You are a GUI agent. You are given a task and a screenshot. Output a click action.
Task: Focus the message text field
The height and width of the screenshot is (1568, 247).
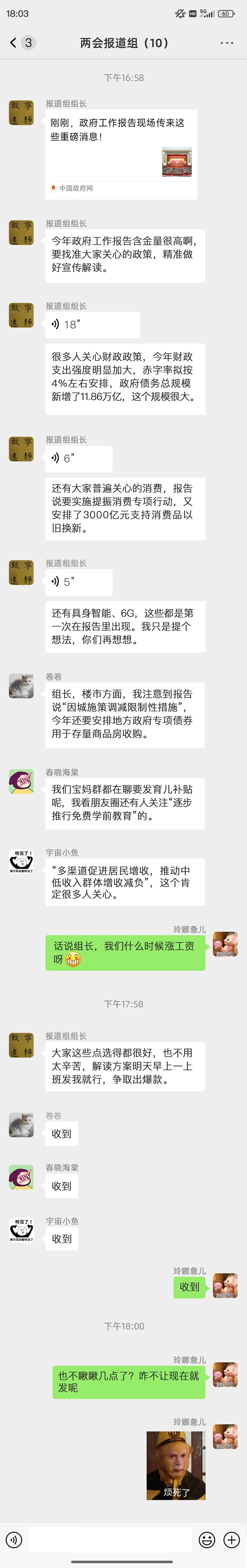pyautogui.click(x=109, y=1540)
